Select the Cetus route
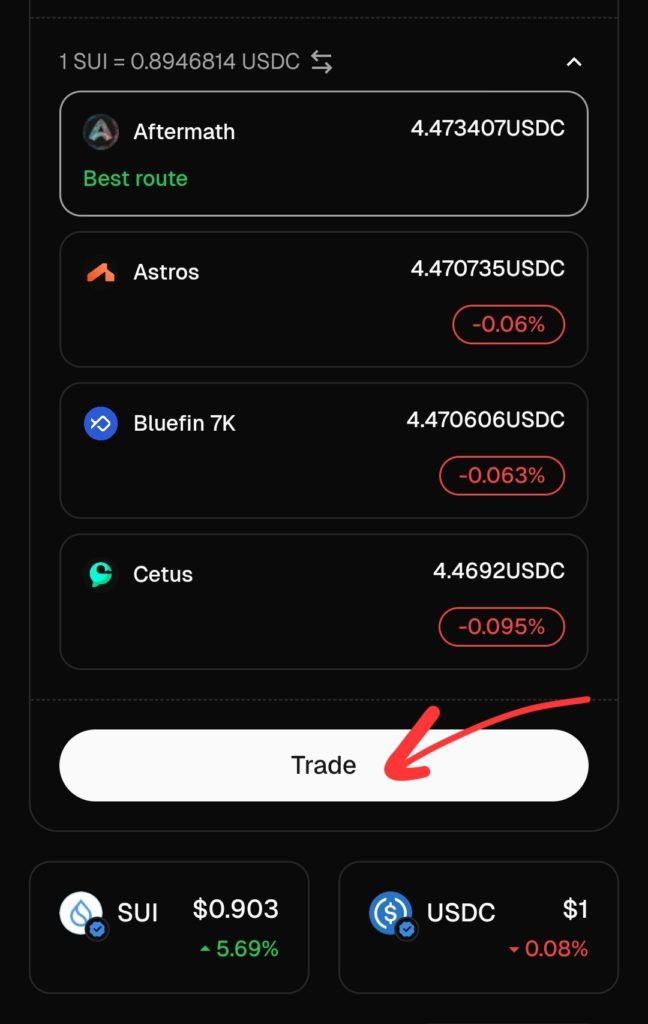This screenshot has width=648, height=1024. tap(323, 601)
